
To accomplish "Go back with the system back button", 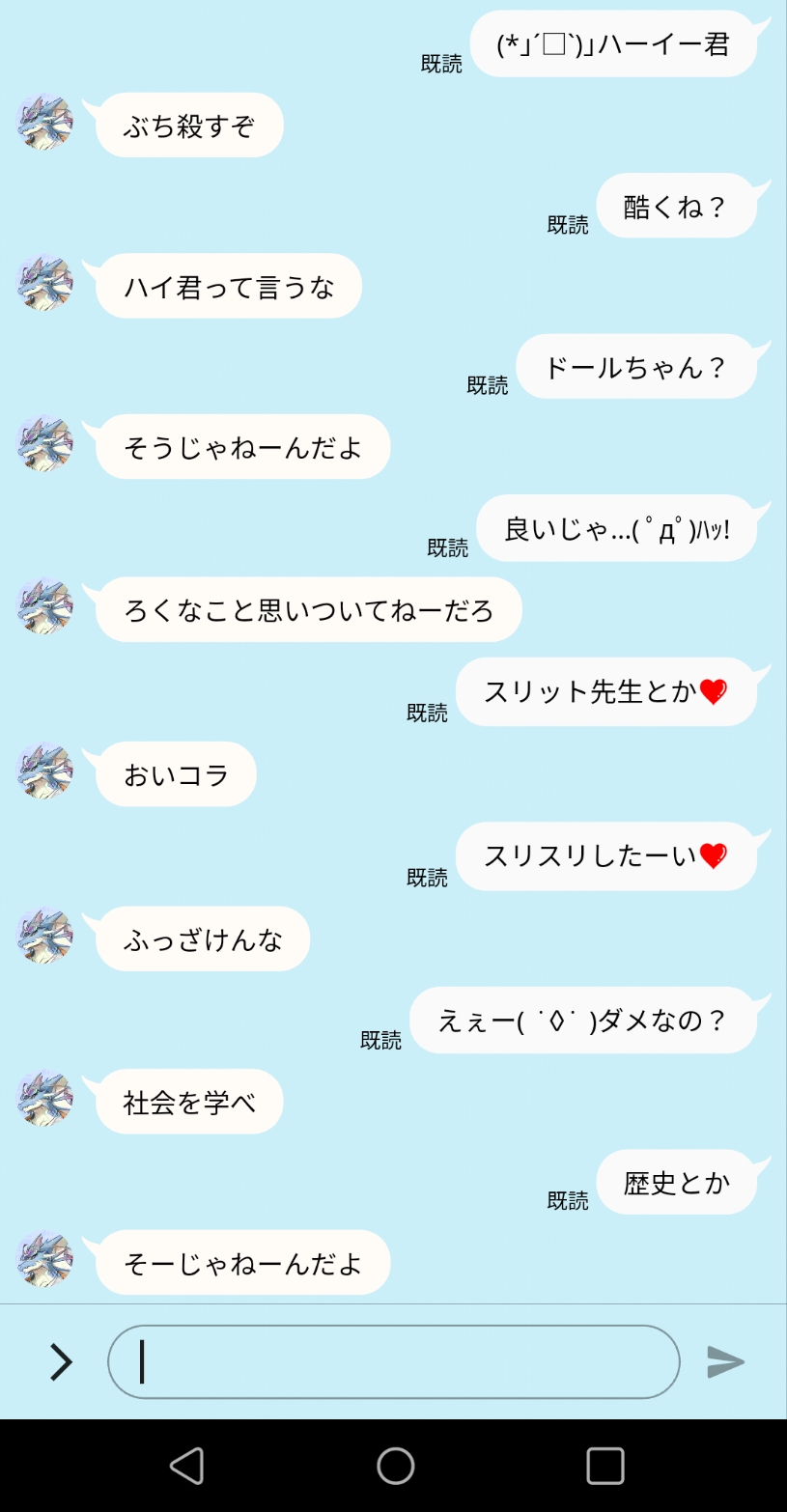I will [186, 1466].
